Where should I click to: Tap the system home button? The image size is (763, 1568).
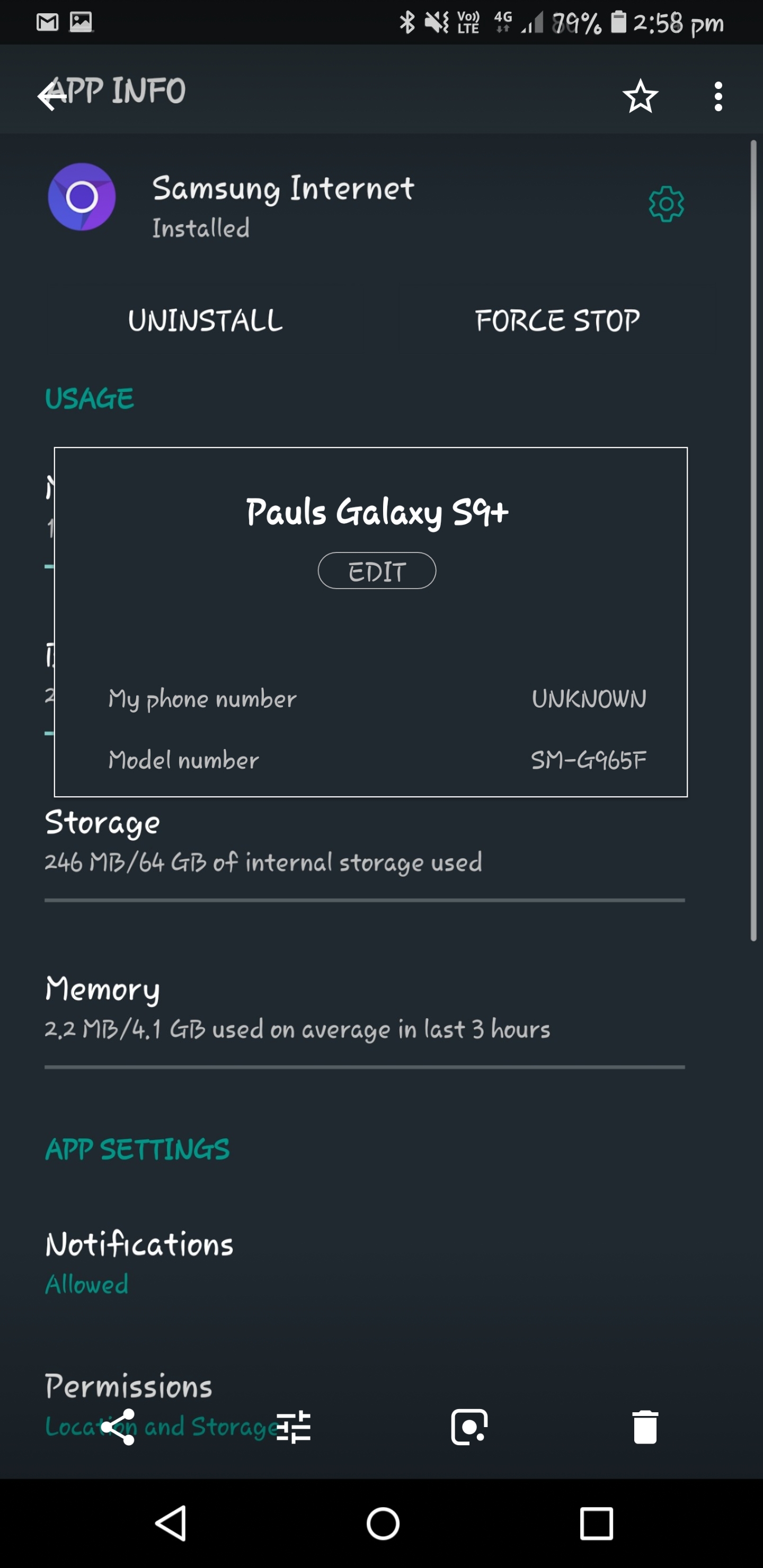tap(383, 1524)
